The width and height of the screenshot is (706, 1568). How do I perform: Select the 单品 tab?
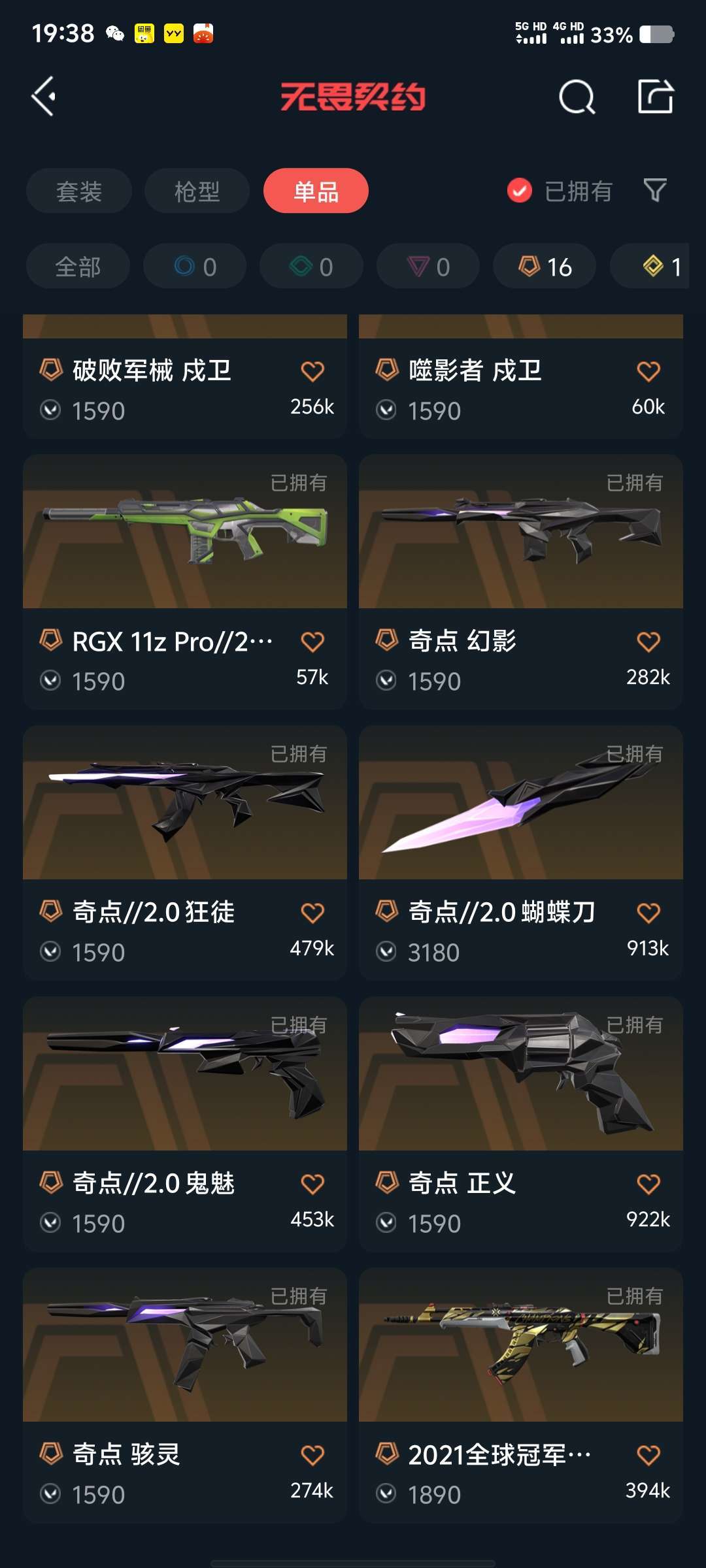pyautogui.click(x=316, y=191)
